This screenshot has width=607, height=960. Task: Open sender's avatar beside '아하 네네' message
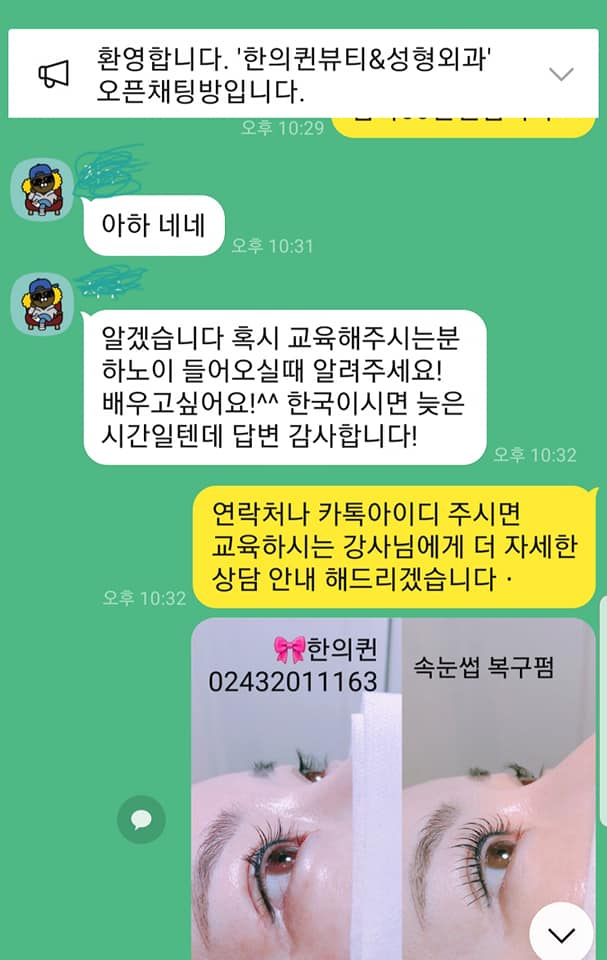42,187
